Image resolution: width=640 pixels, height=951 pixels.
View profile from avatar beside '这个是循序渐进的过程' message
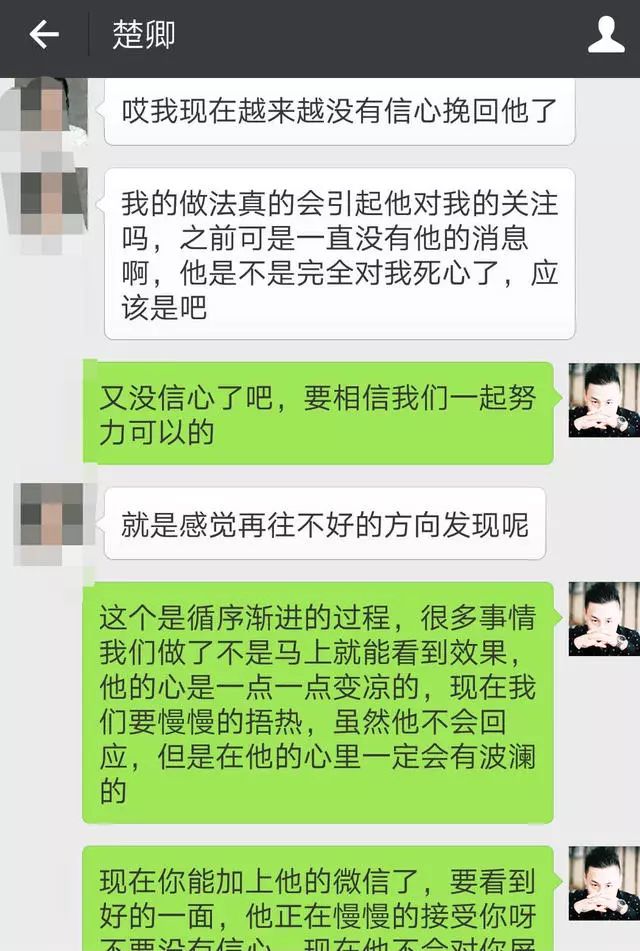tap(603, 619)
